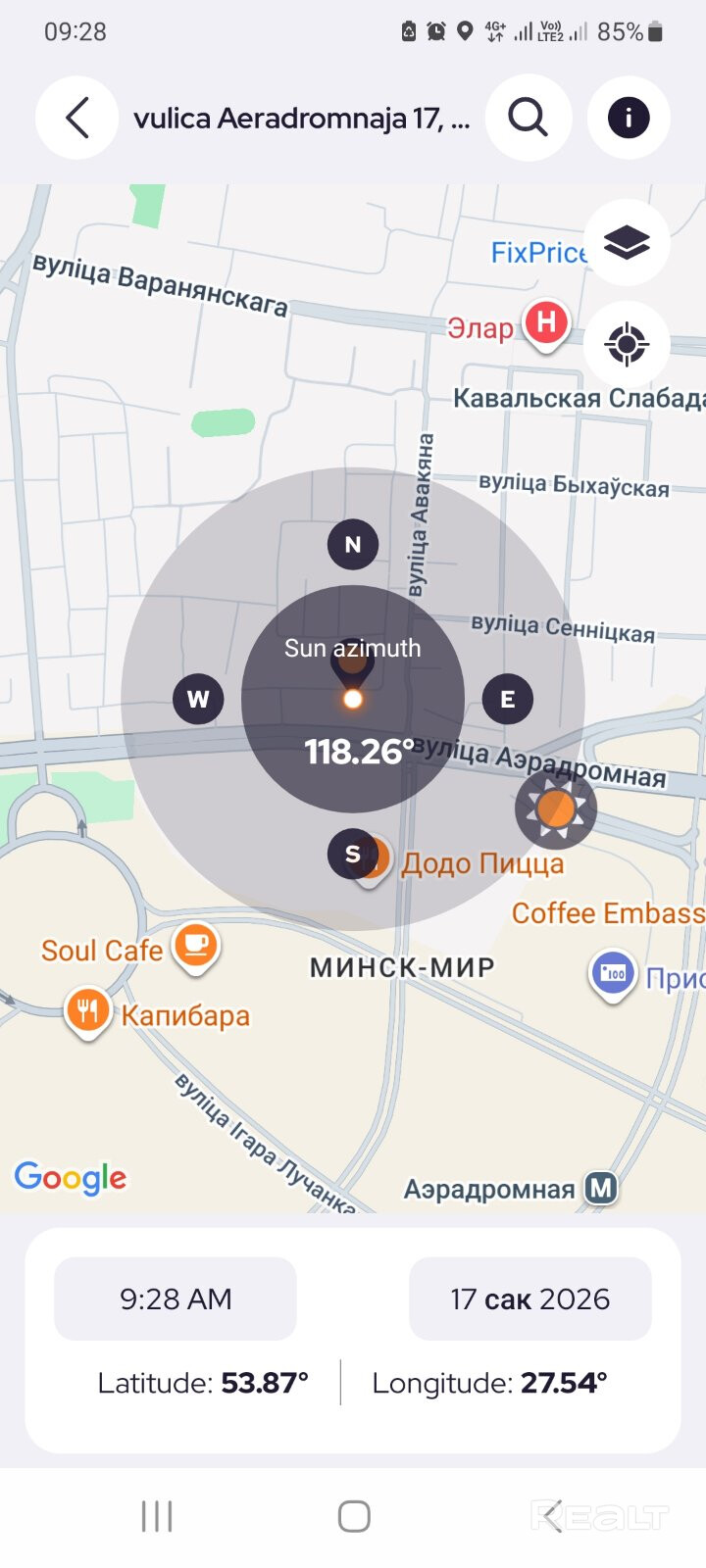Open the location search

[528, 118]
